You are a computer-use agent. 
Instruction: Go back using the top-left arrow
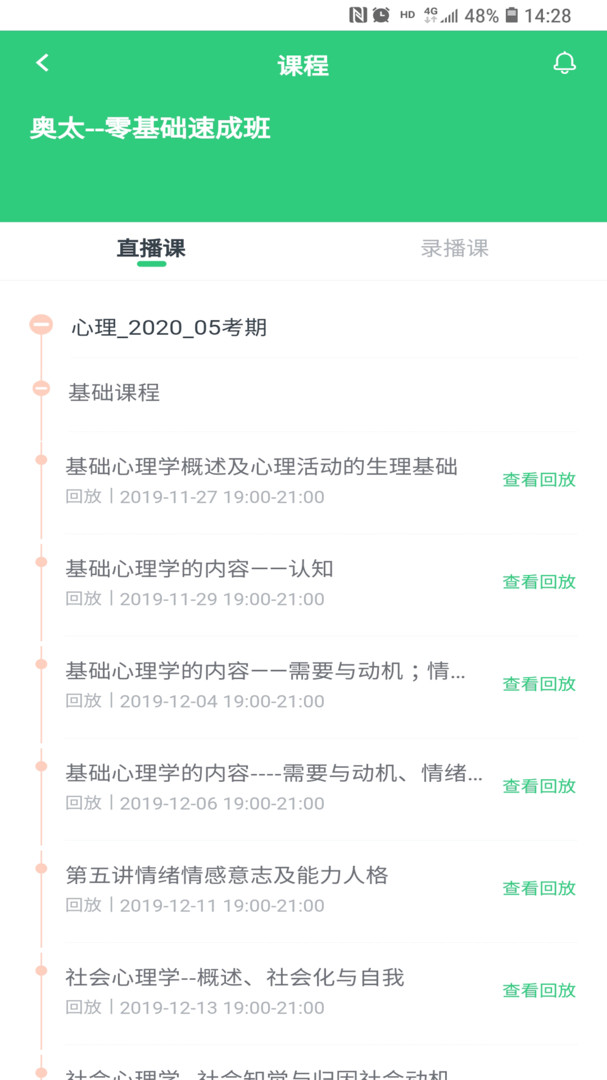tap(43, 63)
